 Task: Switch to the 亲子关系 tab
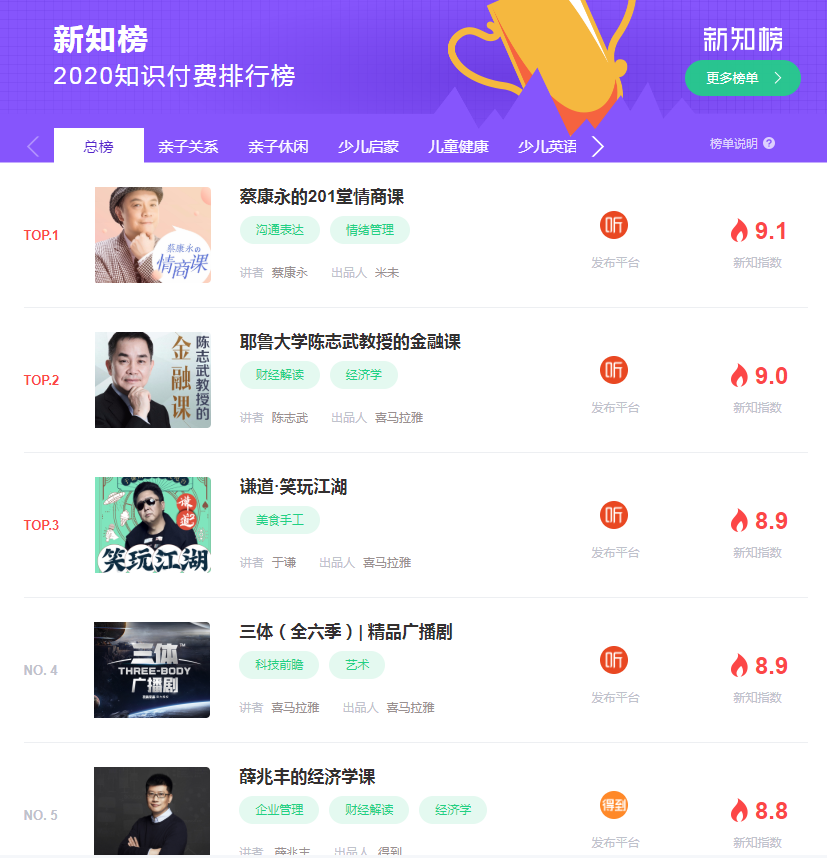pos(188,147)
